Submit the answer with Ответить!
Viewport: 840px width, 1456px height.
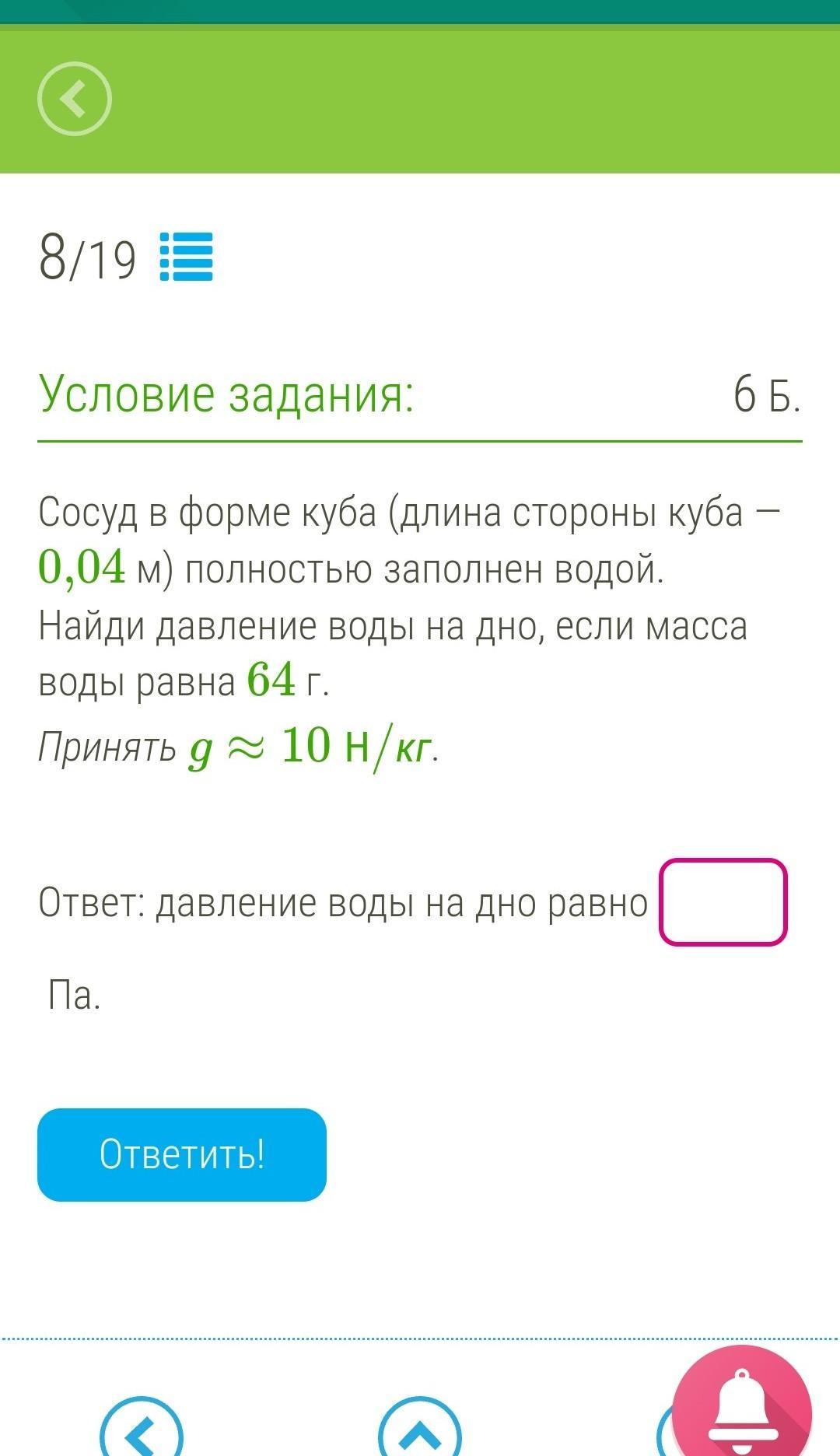tap(182, 1154)
